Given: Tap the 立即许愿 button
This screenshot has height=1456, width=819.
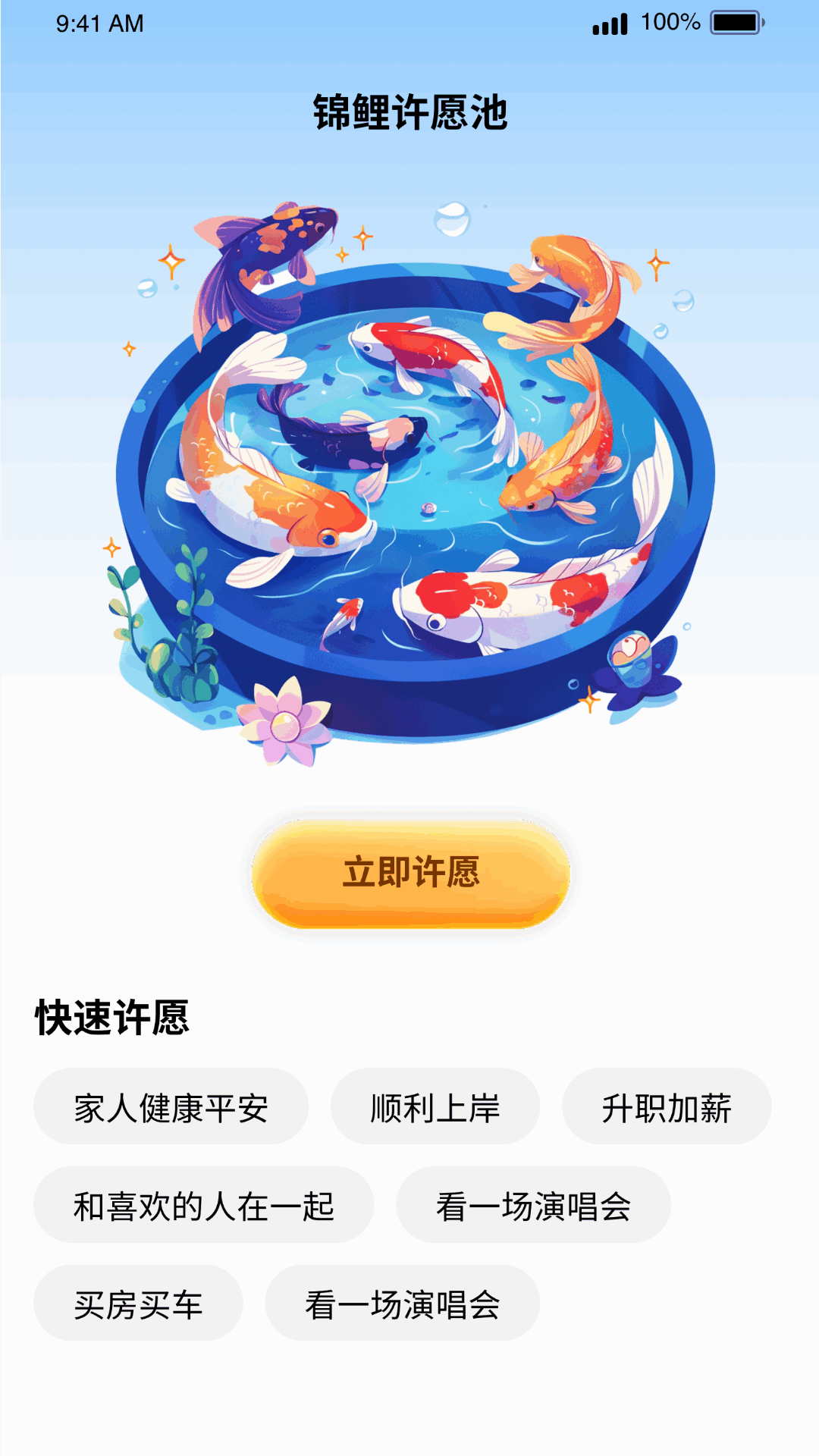Looking at the screenshot, I should [x=410, y=873].
